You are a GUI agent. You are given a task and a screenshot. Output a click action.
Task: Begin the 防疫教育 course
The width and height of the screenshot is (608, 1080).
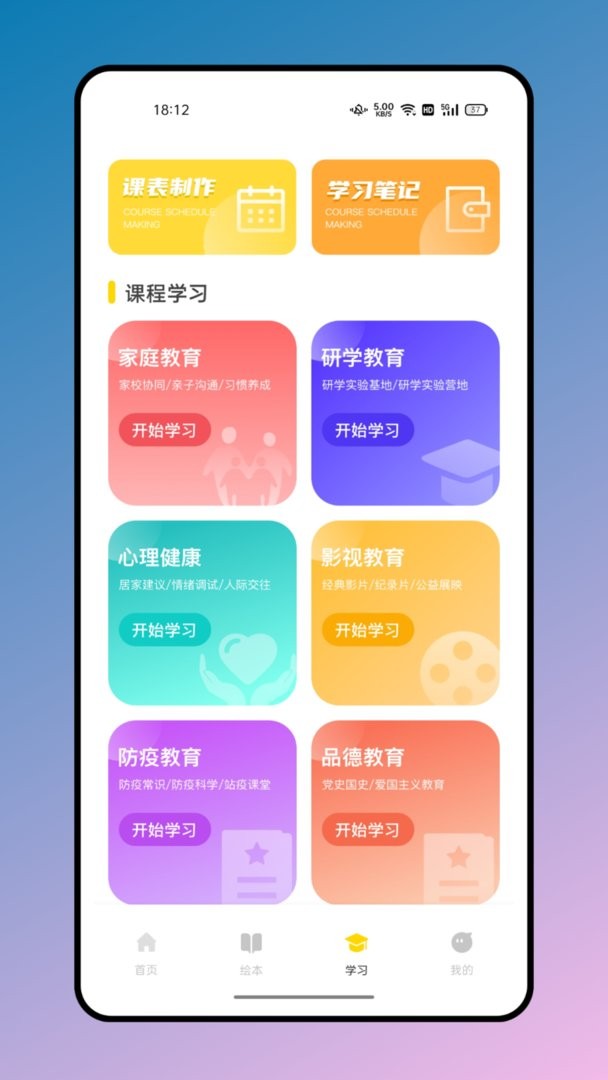click(165, 830)
